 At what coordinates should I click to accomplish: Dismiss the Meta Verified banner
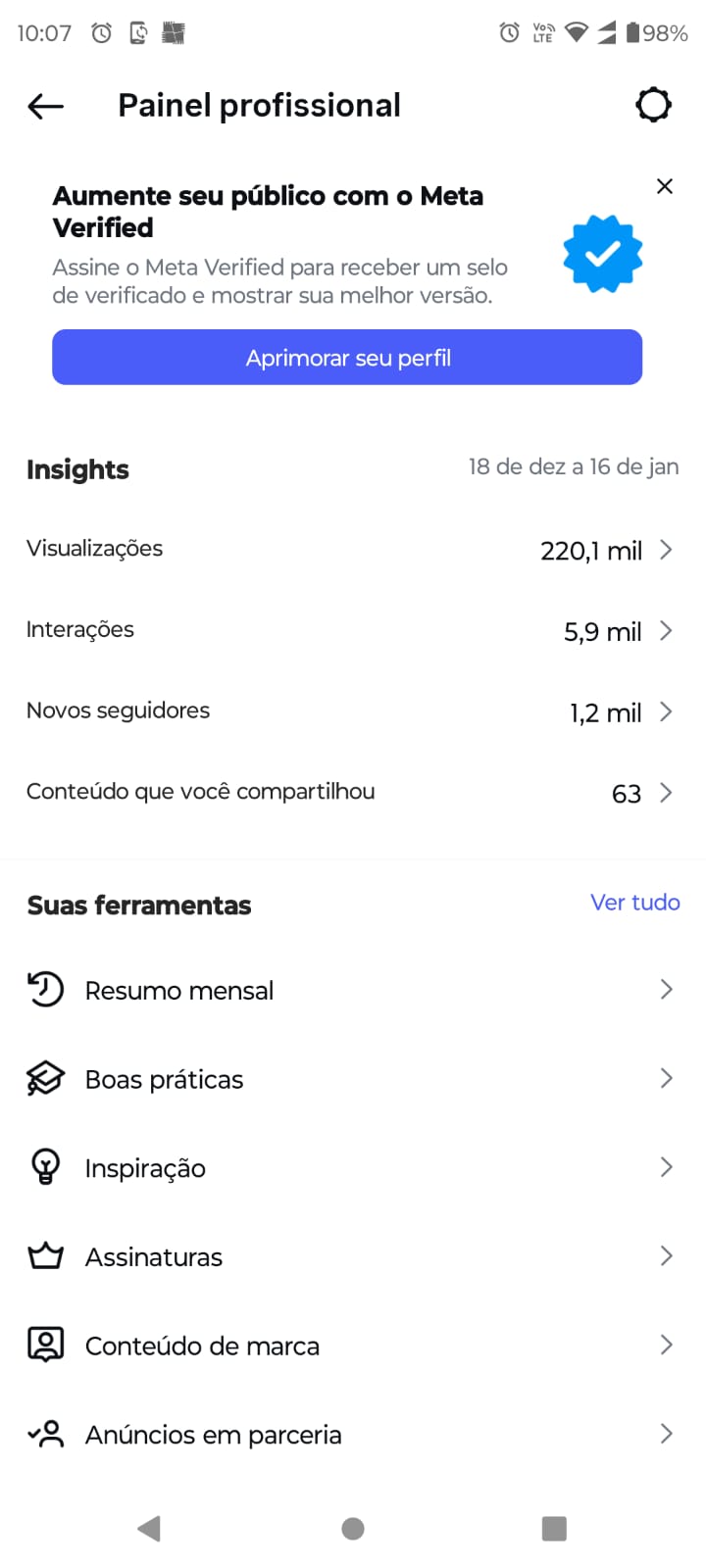pyautogui.click(x=664, y=186)
